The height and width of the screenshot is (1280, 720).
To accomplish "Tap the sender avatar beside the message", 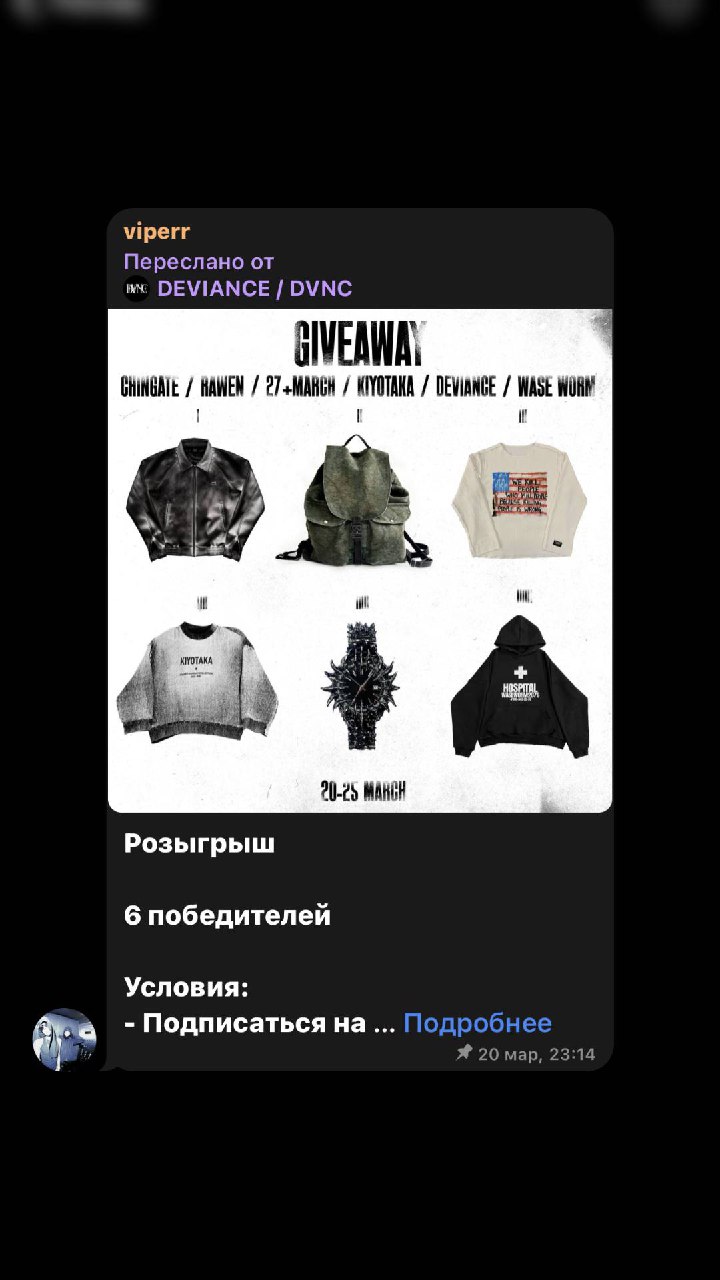I will (x=64, y=1040).
